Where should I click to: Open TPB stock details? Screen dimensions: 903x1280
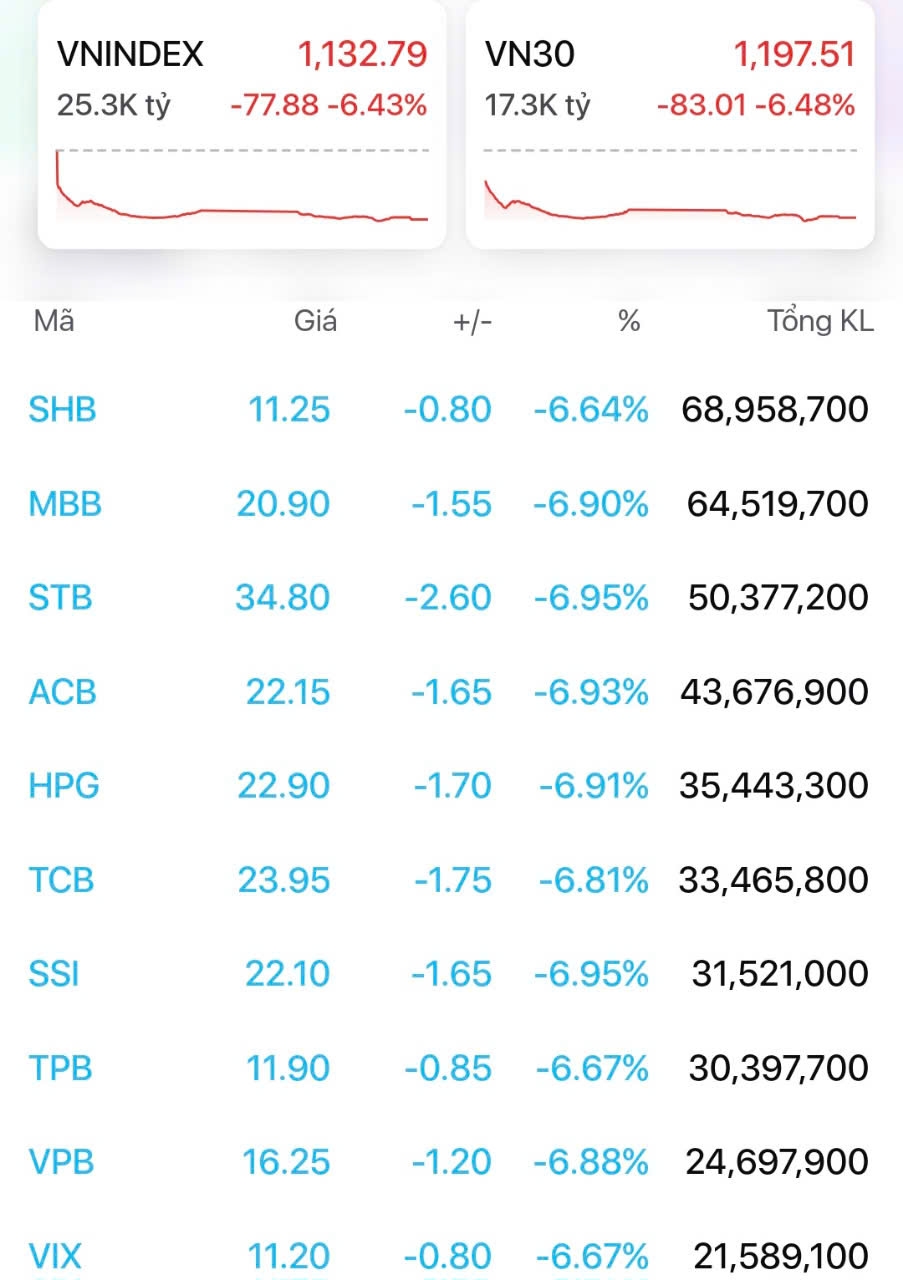[60, 1068]
